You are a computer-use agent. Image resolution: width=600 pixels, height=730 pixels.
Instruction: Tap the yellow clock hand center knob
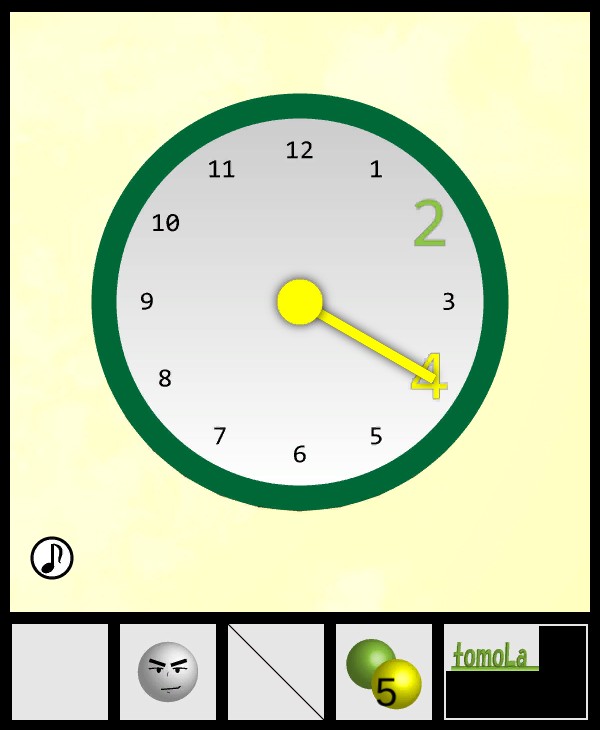pyautogui.click(x=299, y=302)
